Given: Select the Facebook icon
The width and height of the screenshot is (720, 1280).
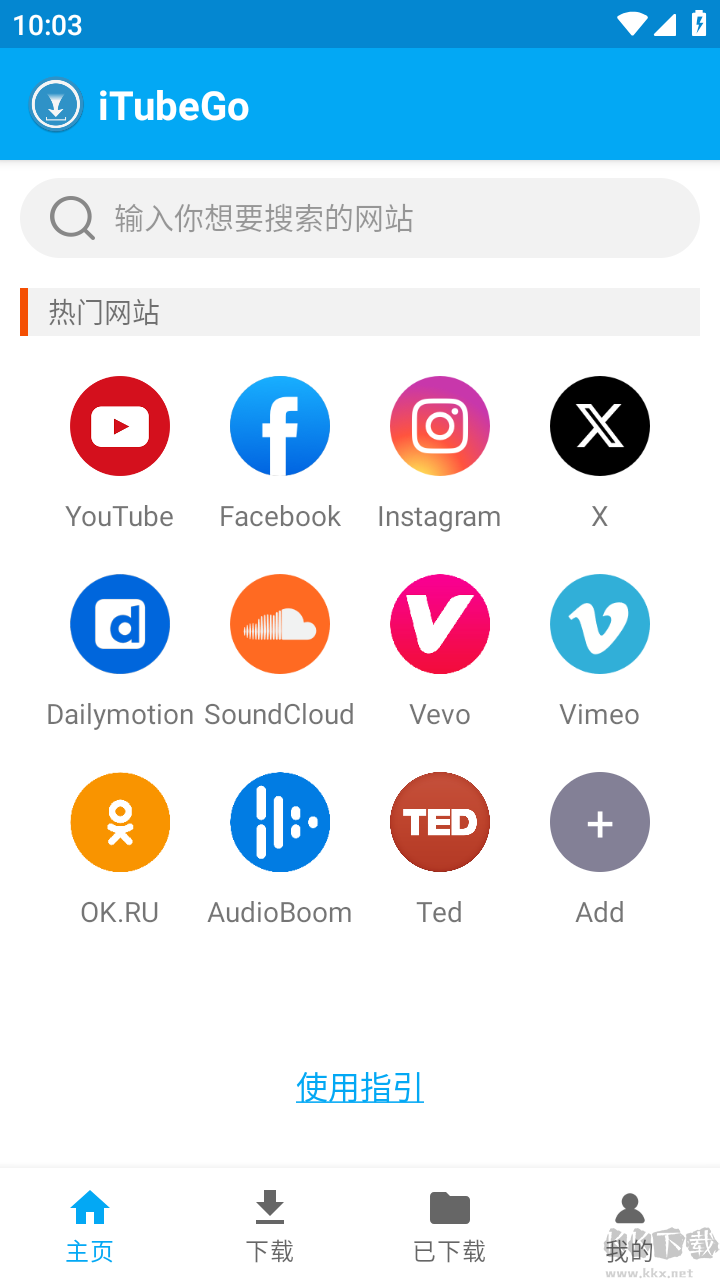Looking at the screenshot, I should (280, 426).
